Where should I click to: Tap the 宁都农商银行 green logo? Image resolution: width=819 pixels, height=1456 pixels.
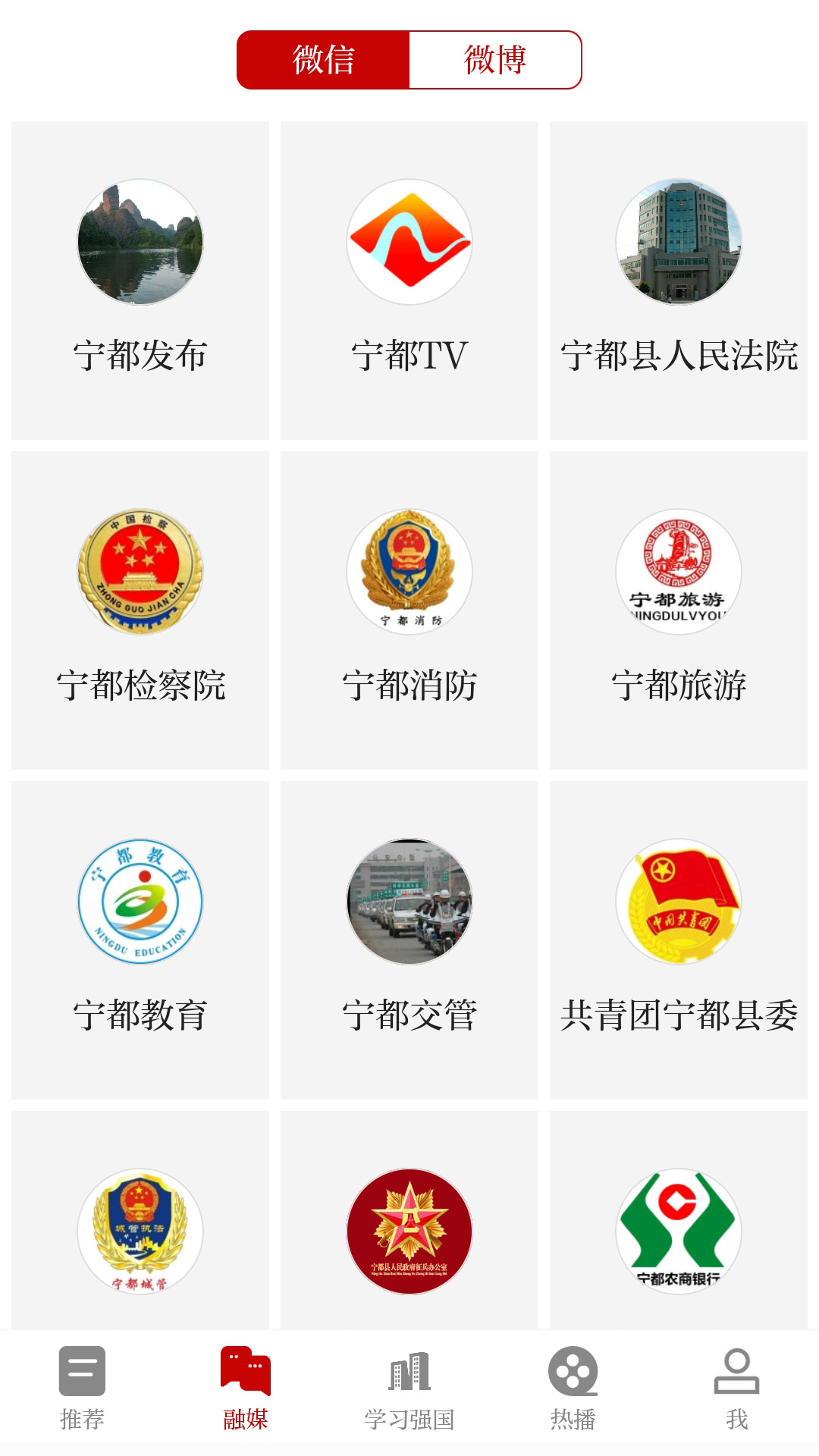[679, 1230]
